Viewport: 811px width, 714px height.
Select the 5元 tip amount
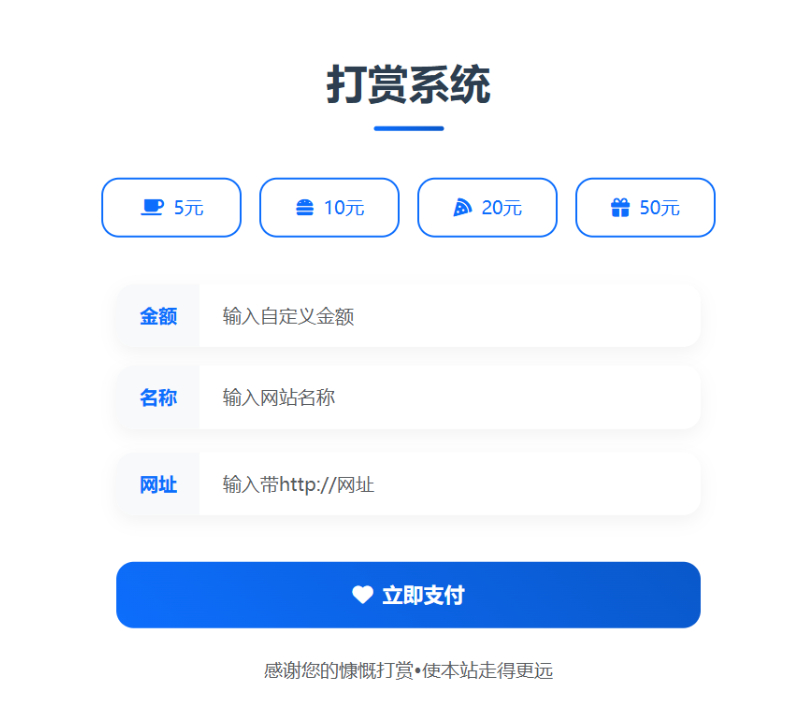pos(171,208)
